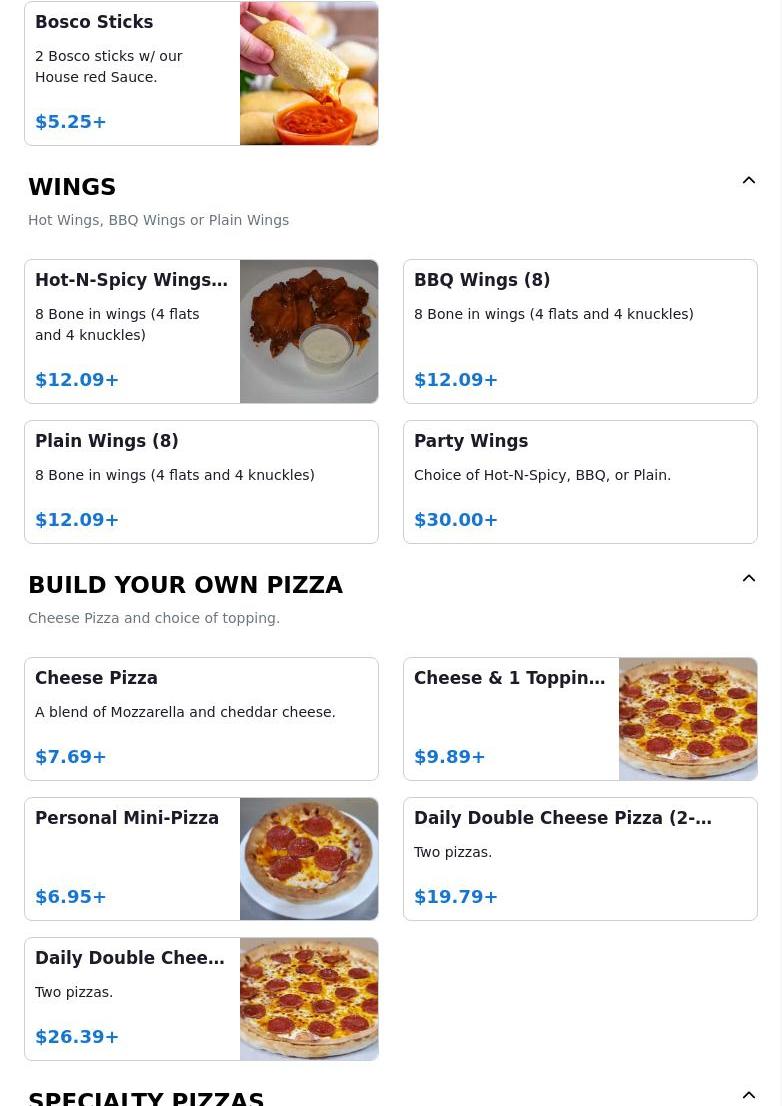Open the Cheese Pizza item
This screenshot has width=782, height=1106.
[201, 718]
